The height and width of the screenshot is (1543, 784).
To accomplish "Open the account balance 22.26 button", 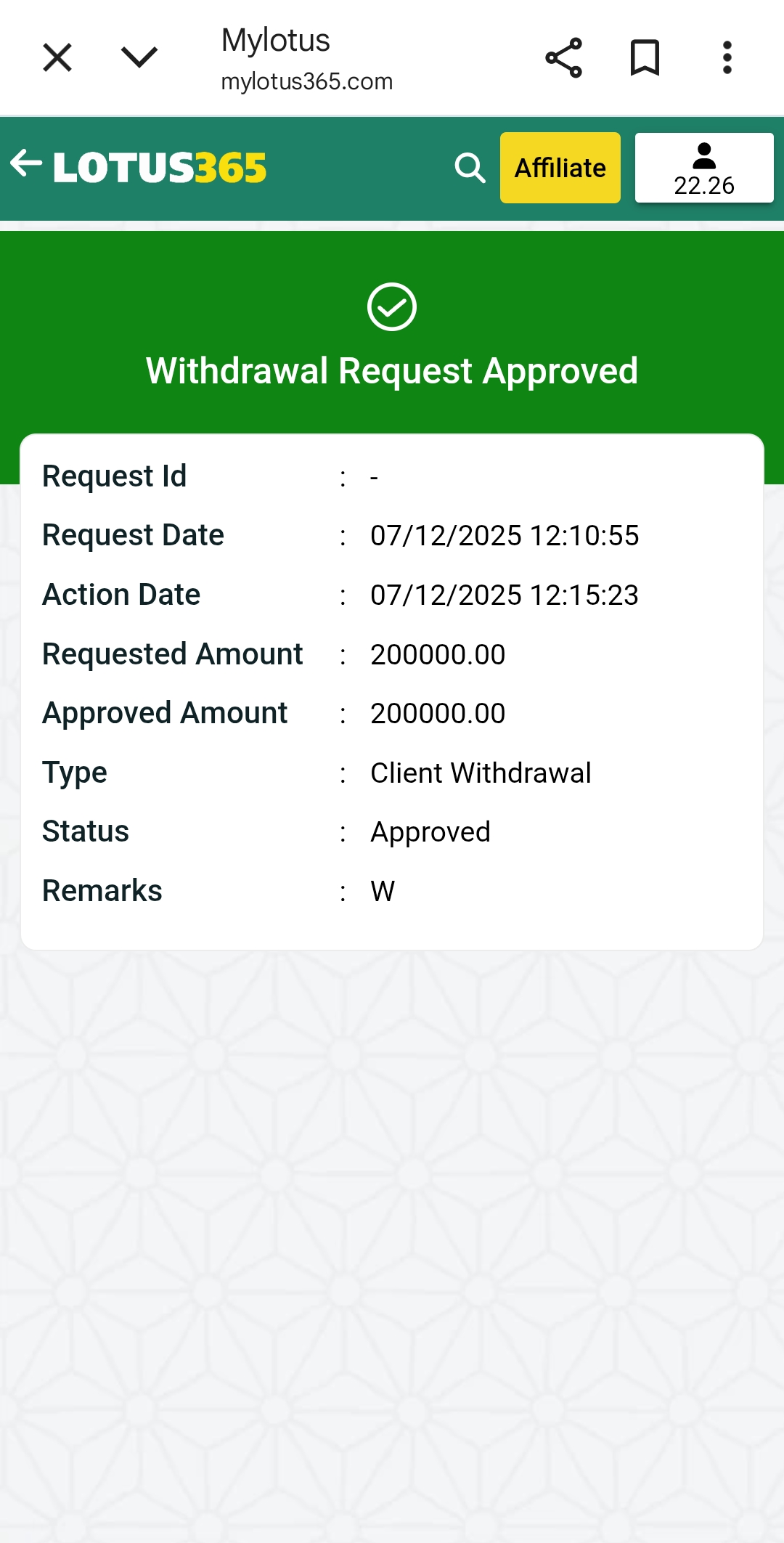I will tap(703, 168).
